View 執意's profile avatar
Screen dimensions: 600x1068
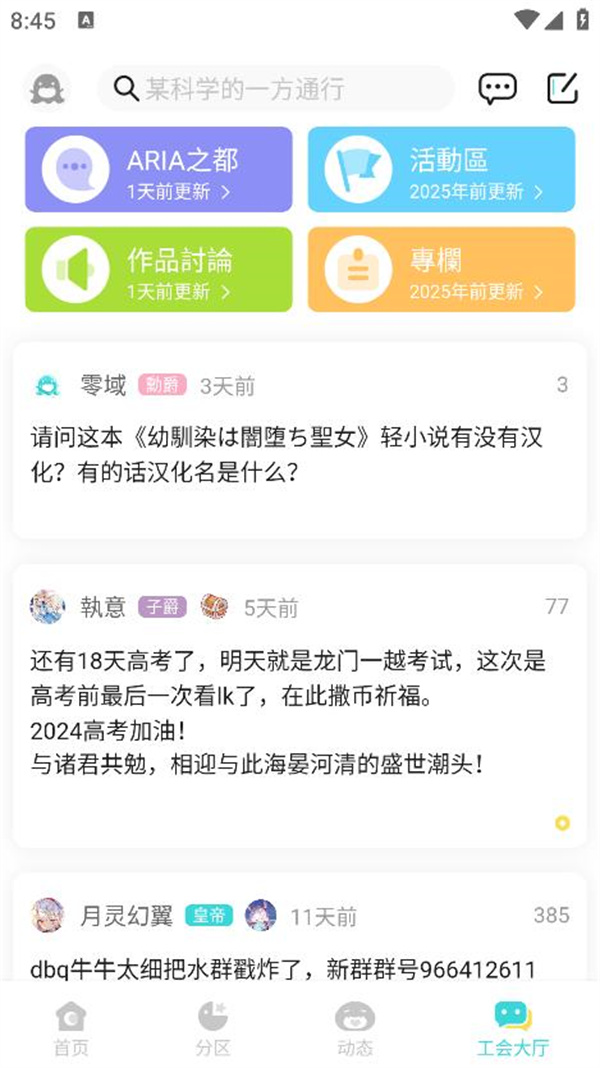(x=47, y=606)
